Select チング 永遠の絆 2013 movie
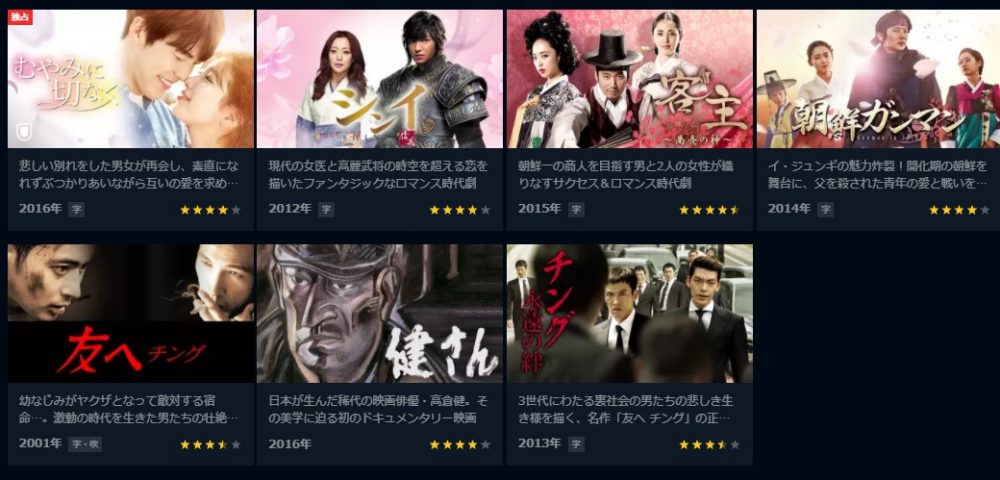 [x=629, y=314]
